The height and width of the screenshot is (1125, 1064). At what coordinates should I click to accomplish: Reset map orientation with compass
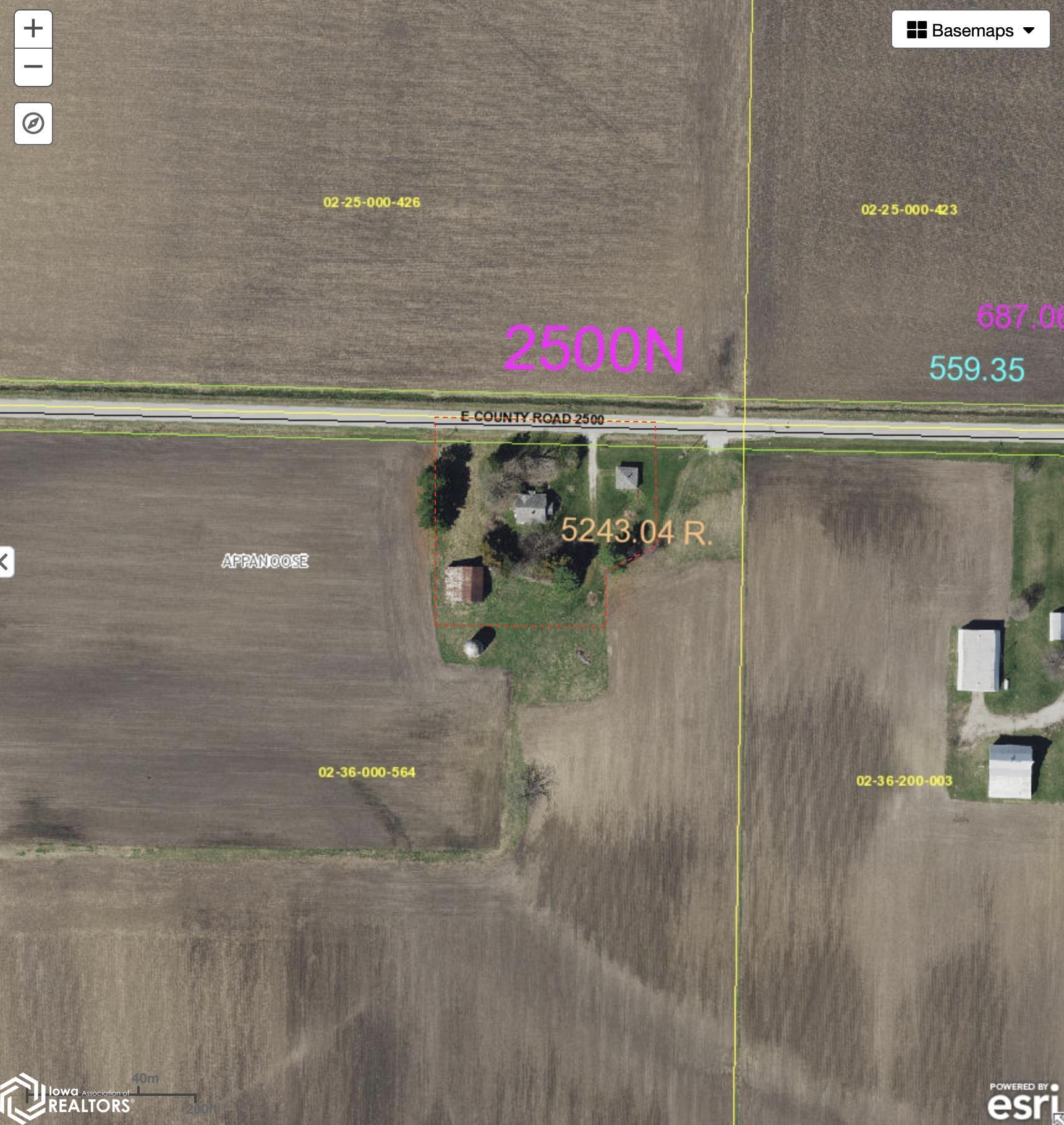33,124
